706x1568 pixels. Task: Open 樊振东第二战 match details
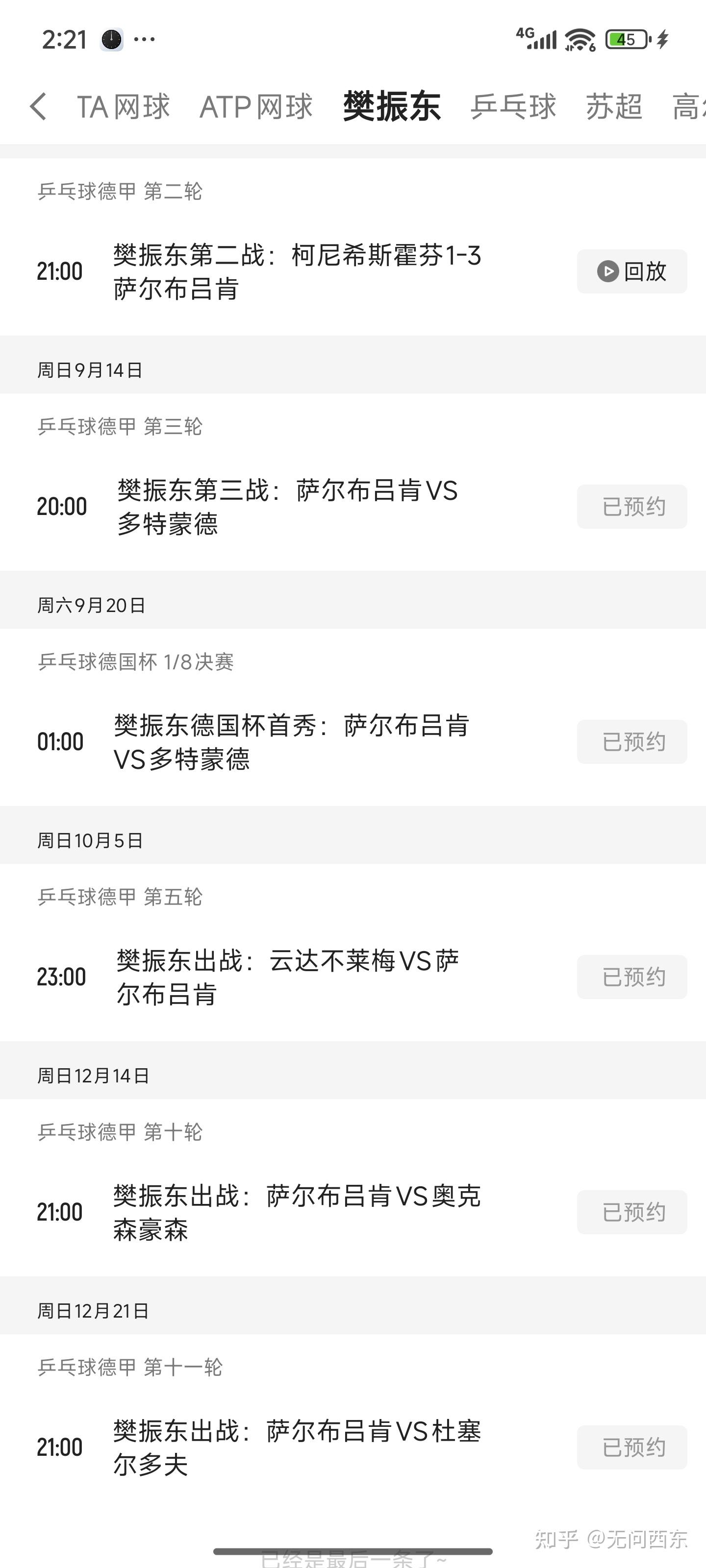click(x=297, y=271)
